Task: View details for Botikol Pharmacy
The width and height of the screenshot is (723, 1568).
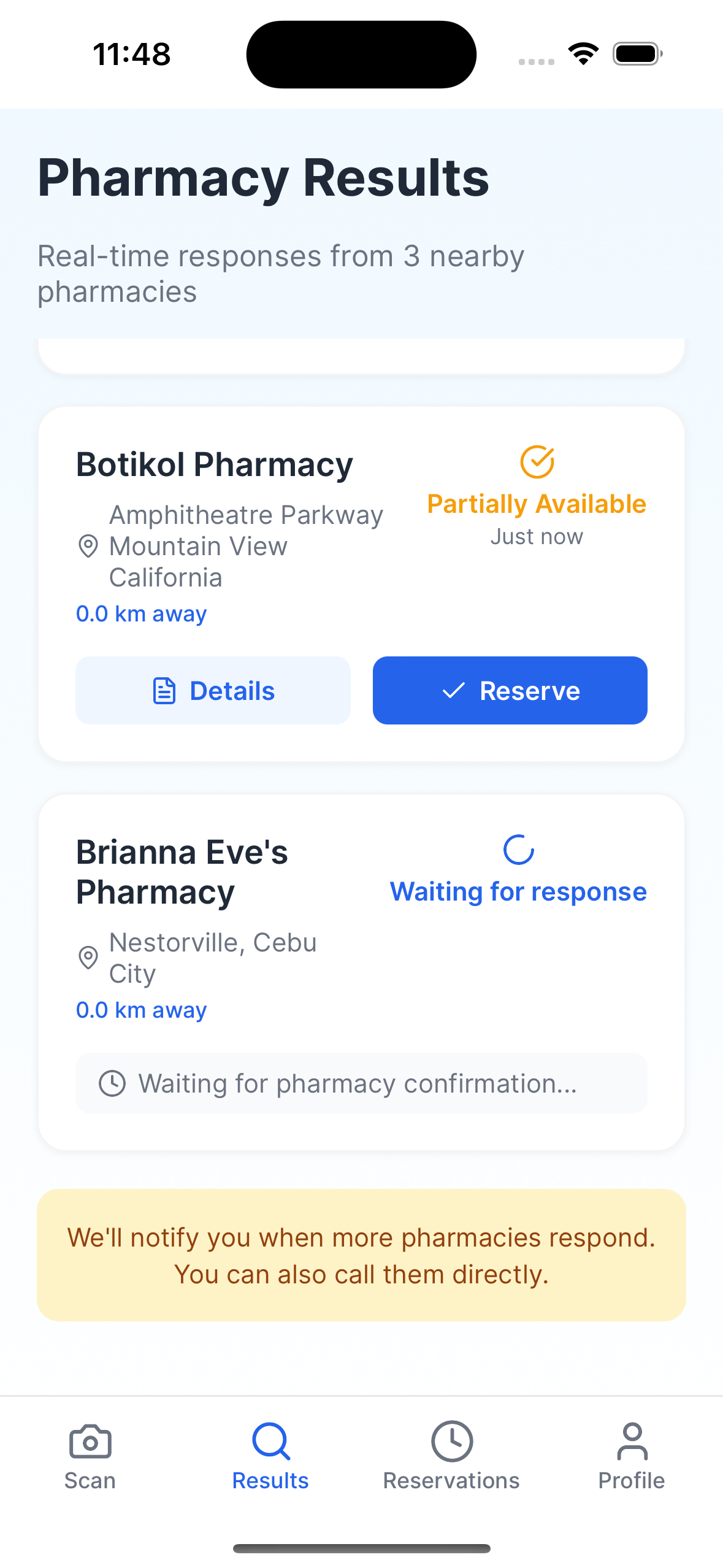Action: pyautogui.click(x=213, y=691)
